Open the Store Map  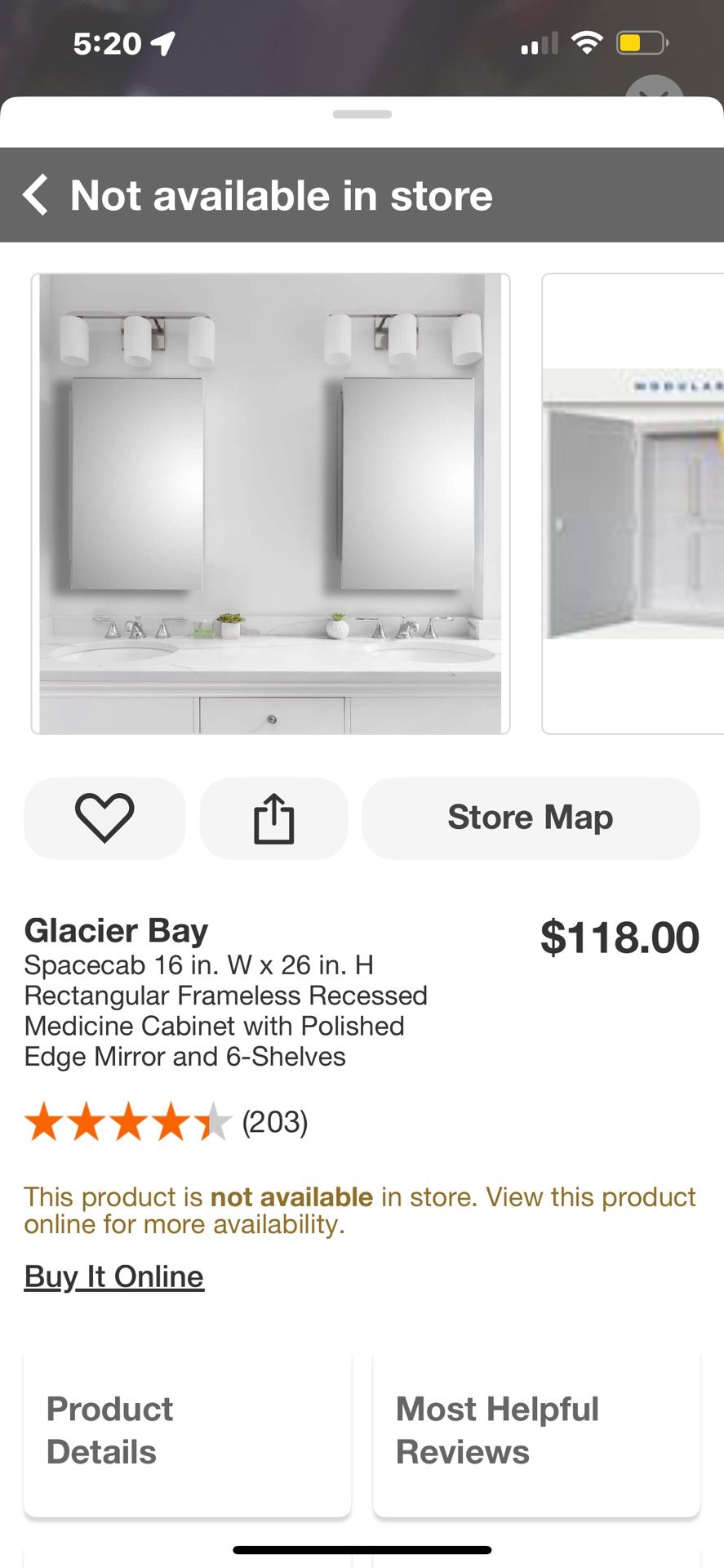tap(531, 817)
